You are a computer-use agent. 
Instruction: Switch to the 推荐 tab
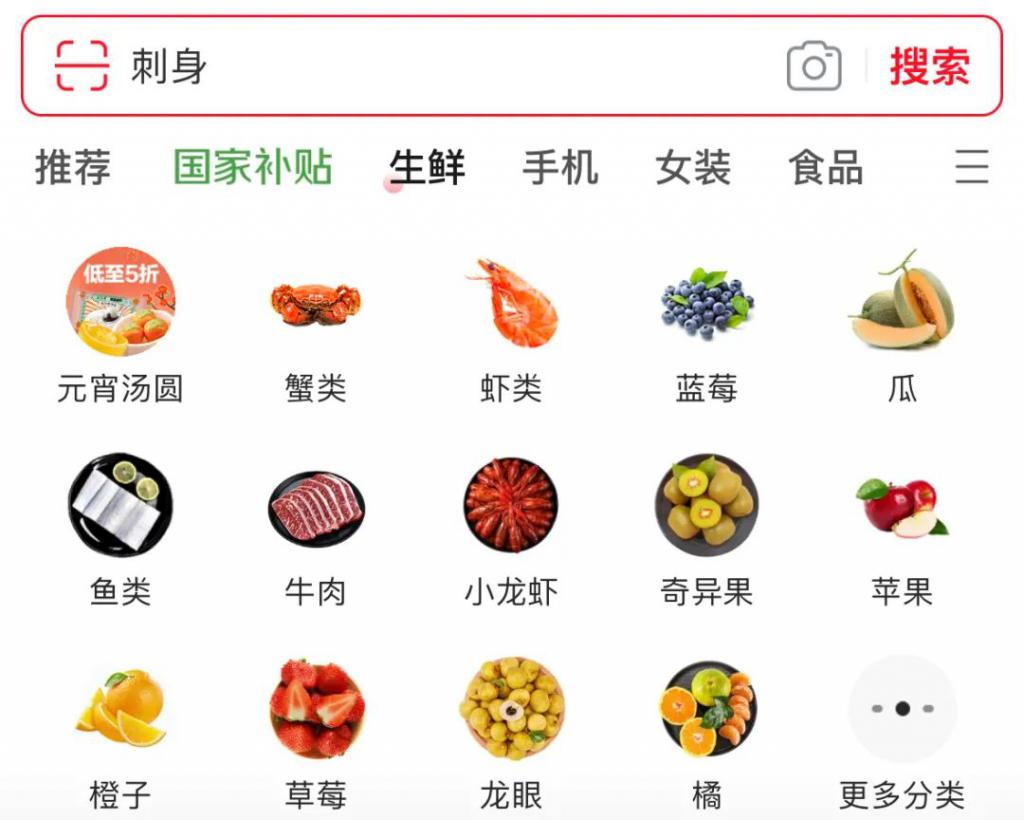click(x=73, y=167)
